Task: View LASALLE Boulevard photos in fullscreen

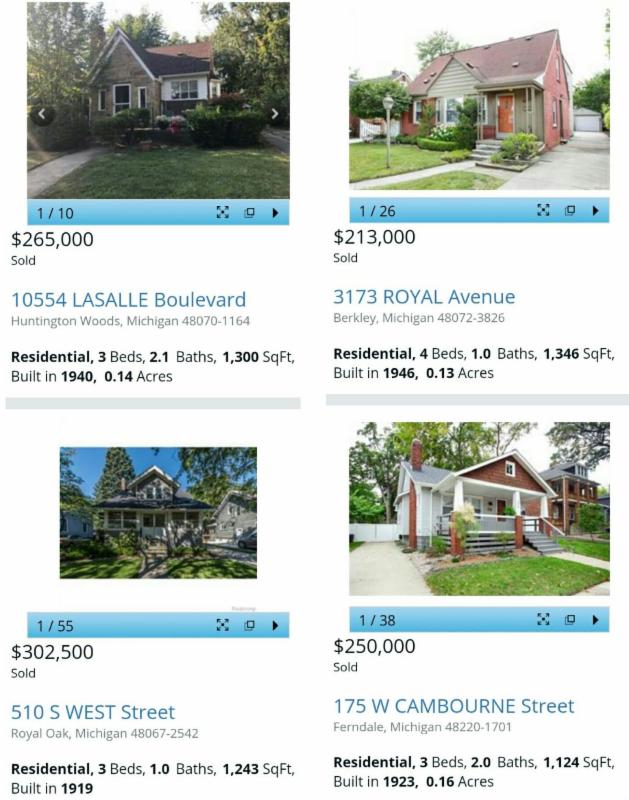Action: (223, 212)
